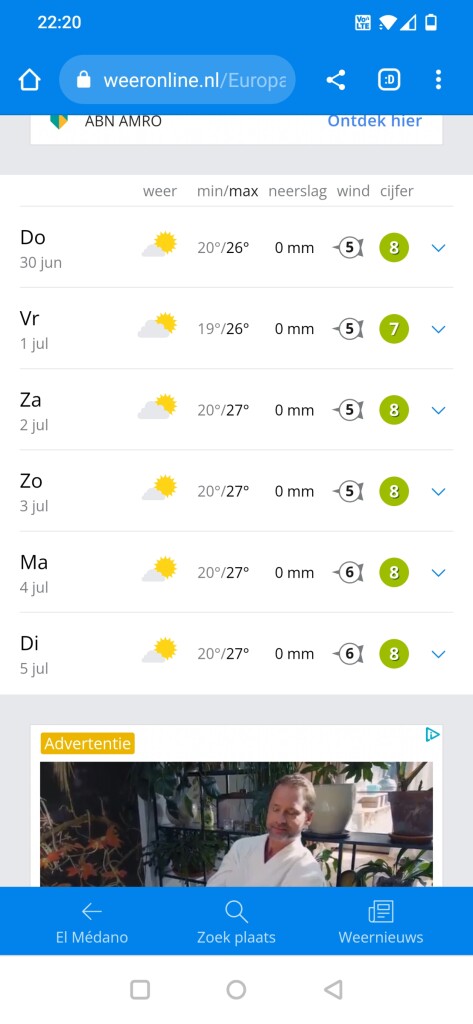
Task: Follow the Ontdek hier link
Action: click(x=374, y=121)
